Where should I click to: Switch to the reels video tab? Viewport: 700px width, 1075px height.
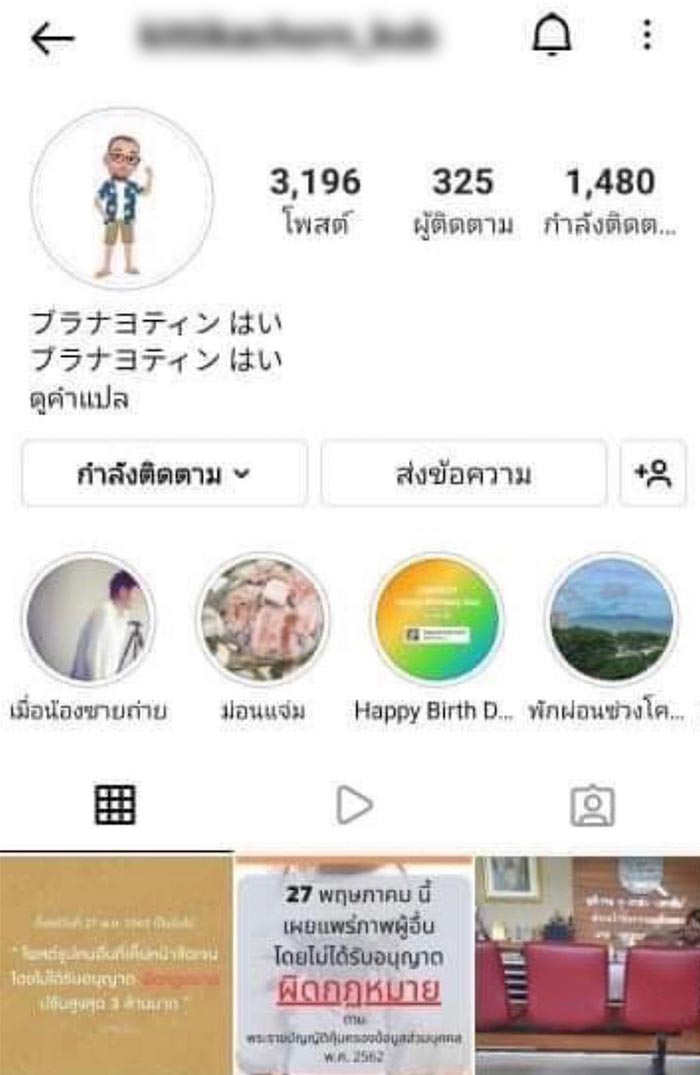[x=353, y=805]
